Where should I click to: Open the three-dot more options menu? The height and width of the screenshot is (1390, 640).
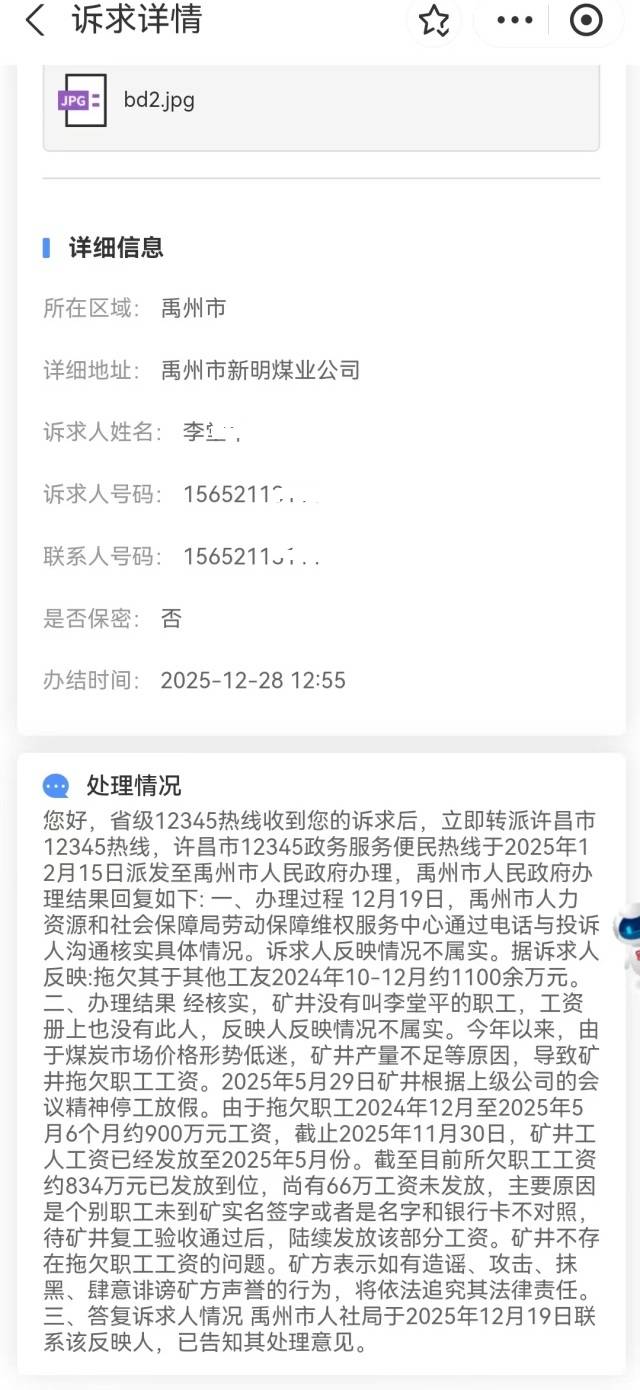point(515,21)
